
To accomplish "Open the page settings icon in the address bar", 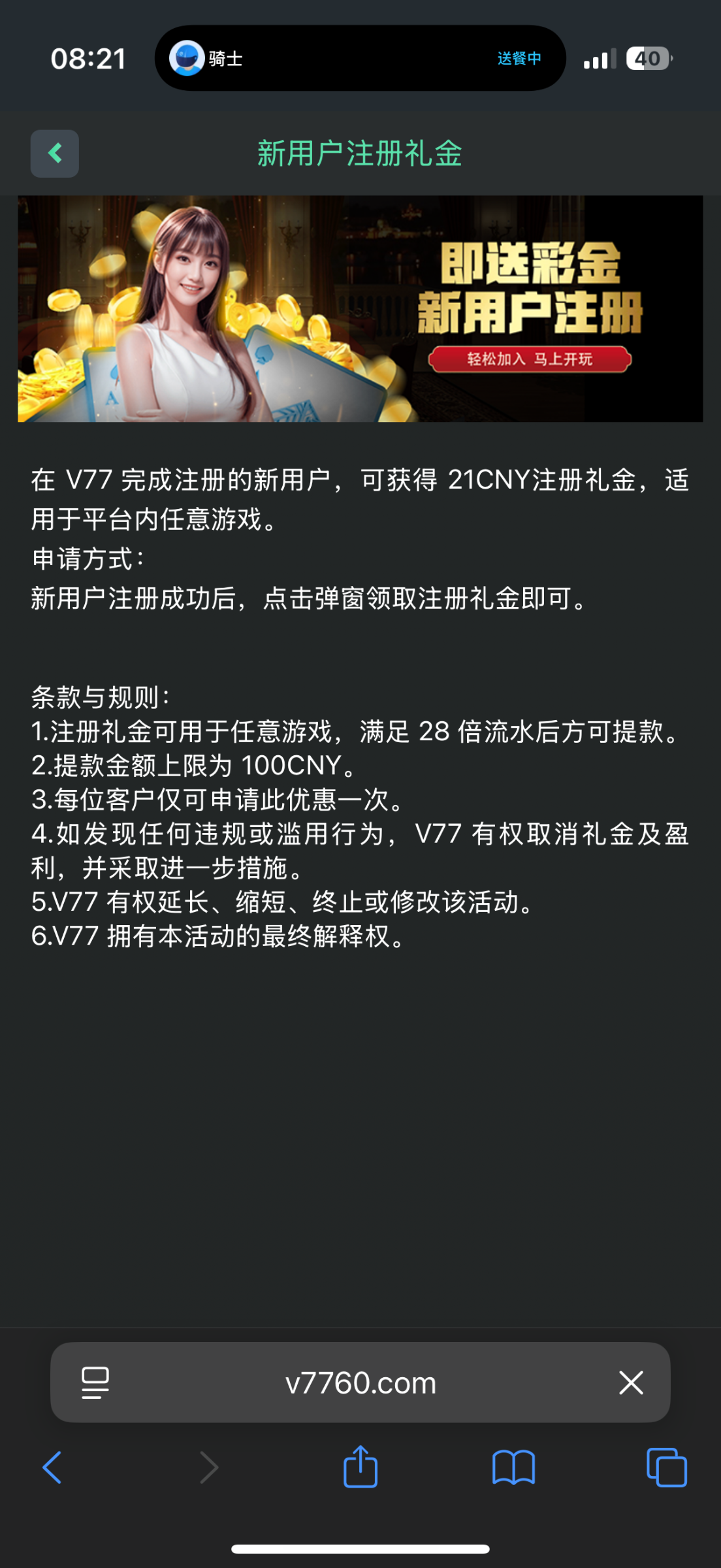I will (x=95, y=1382).
